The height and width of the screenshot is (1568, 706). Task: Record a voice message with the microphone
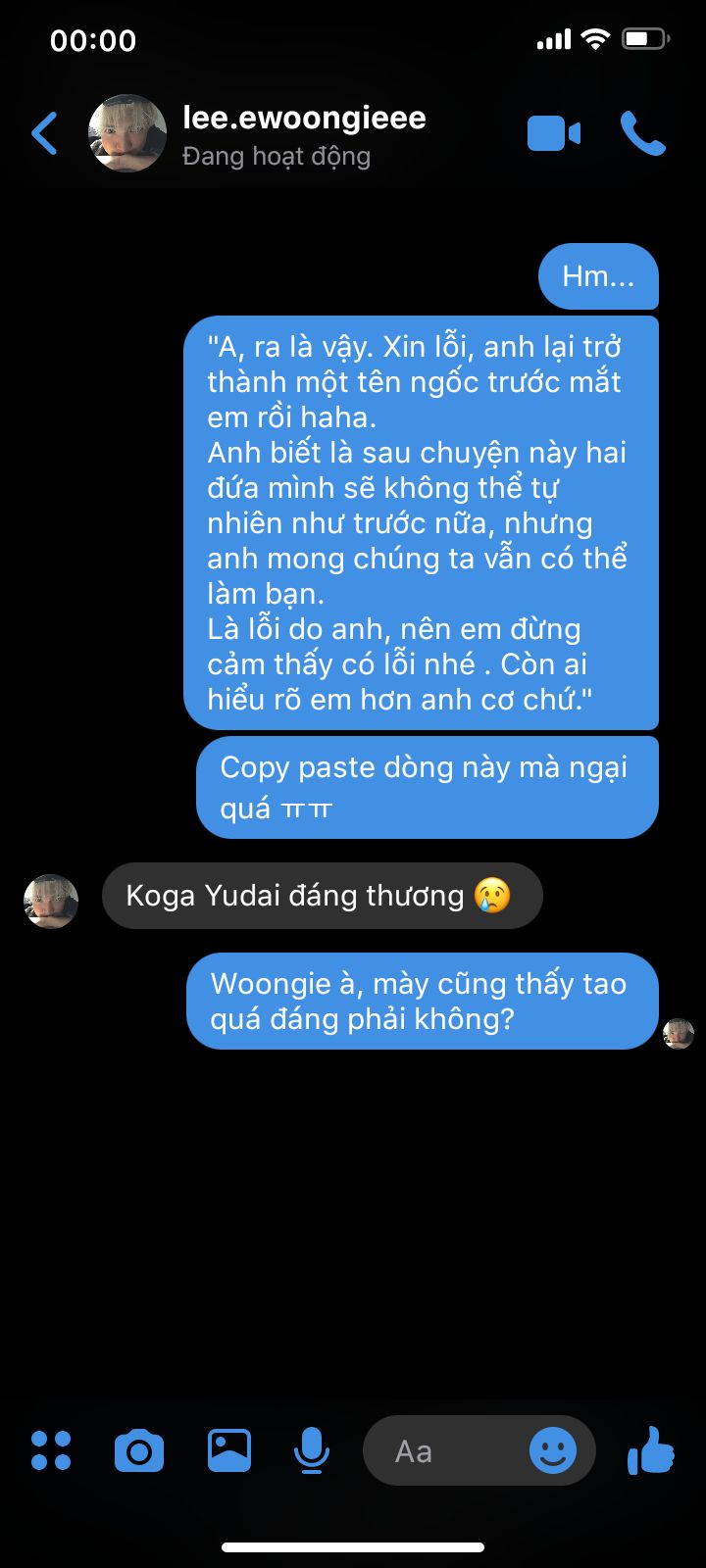pyautogui.click(x=312, y=1450)
